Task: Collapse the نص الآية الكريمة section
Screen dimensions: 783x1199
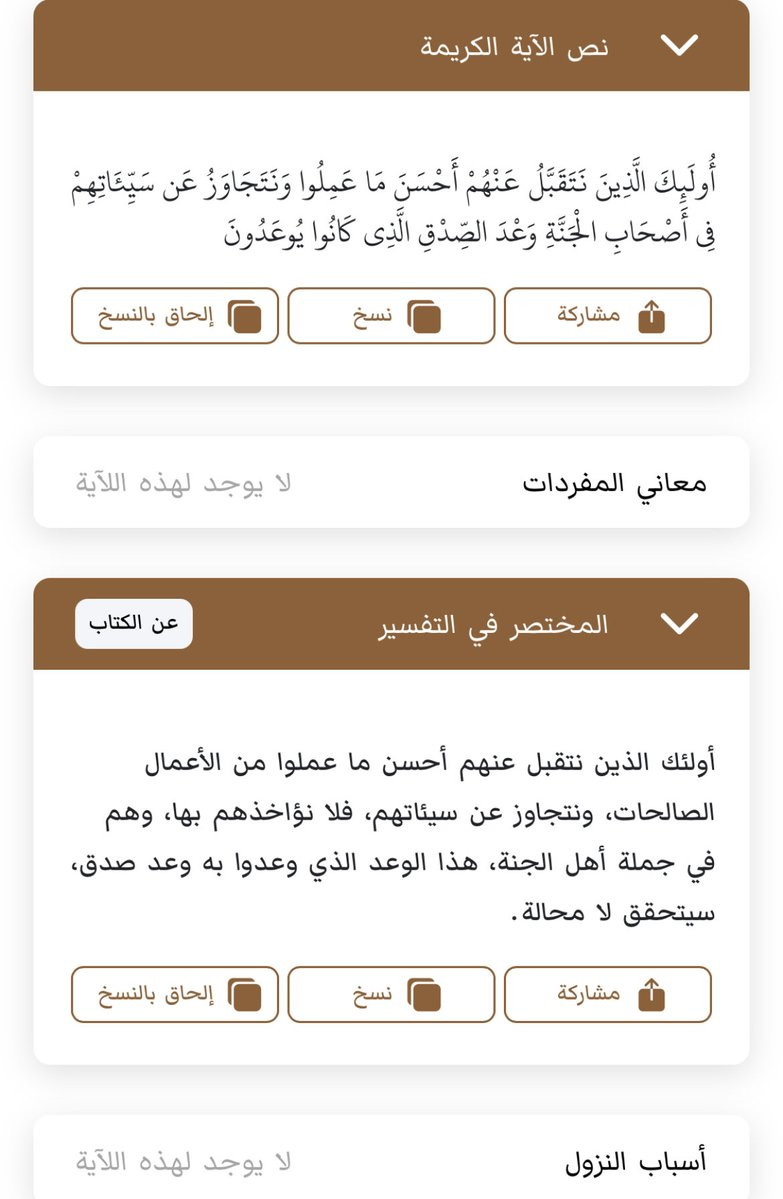Action: click(679, 46)
